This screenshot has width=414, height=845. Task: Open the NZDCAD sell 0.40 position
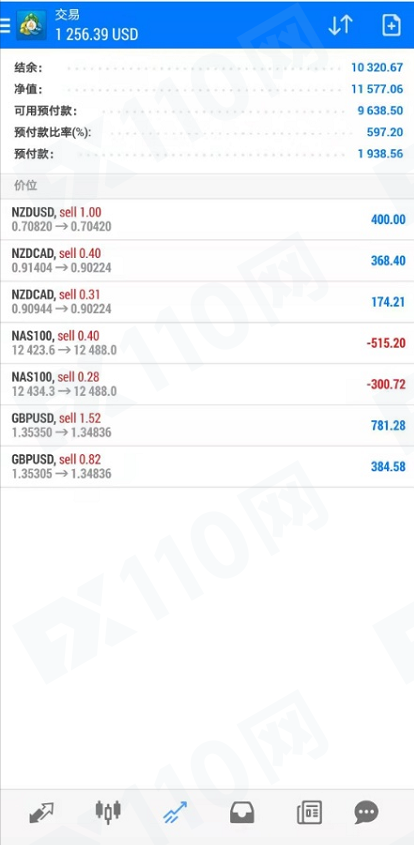click(207, 261)
